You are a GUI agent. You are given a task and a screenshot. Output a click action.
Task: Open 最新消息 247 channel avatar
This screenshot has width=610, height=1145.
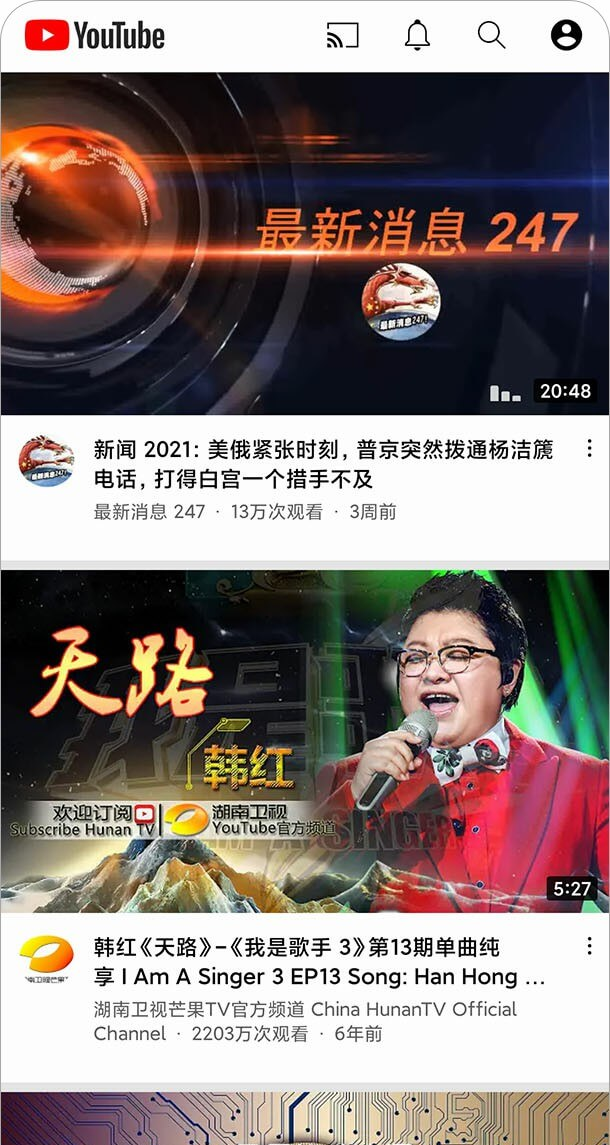(46, 461)
